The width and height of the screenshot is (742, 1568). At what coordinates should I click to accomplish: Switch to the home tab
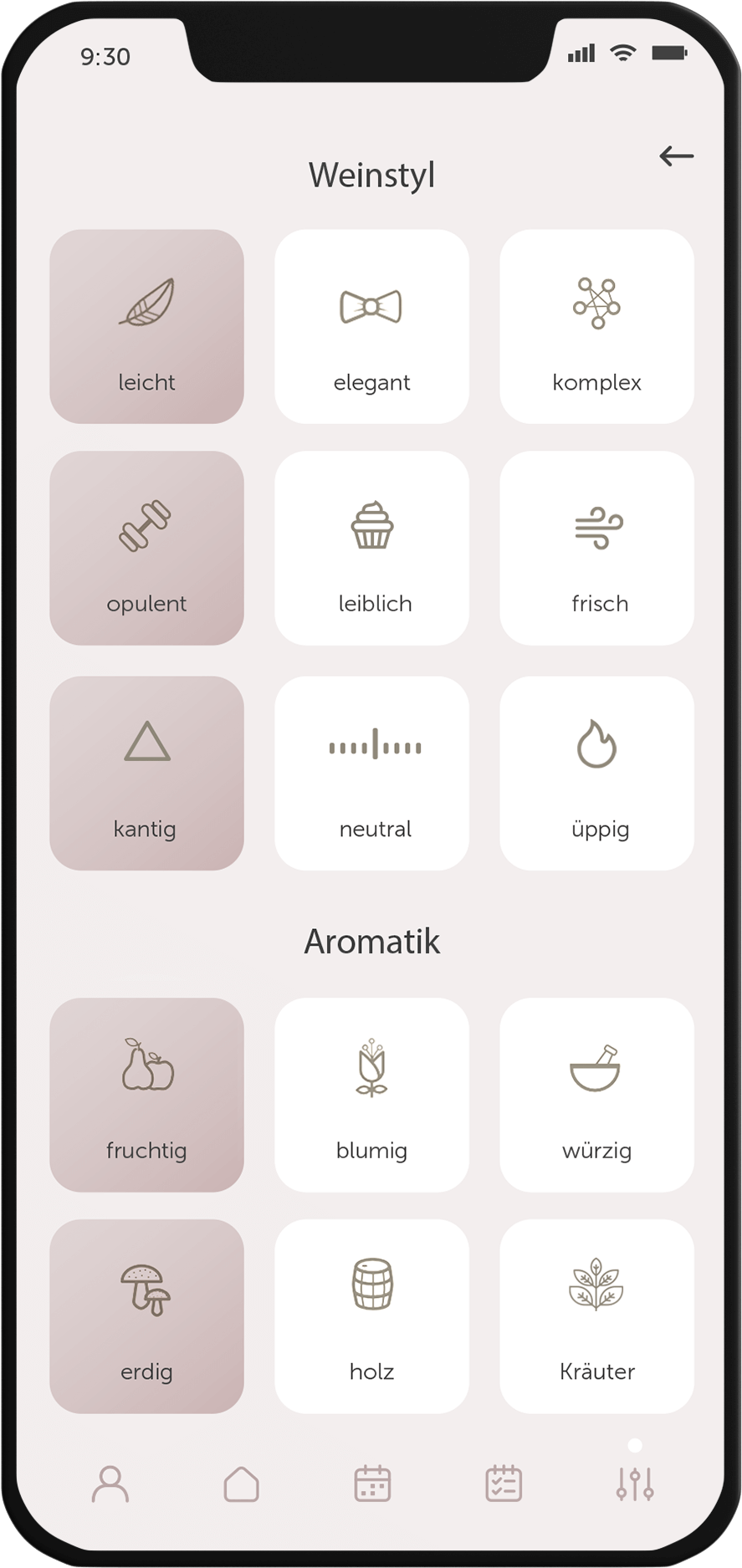[x=241, y=1484]
